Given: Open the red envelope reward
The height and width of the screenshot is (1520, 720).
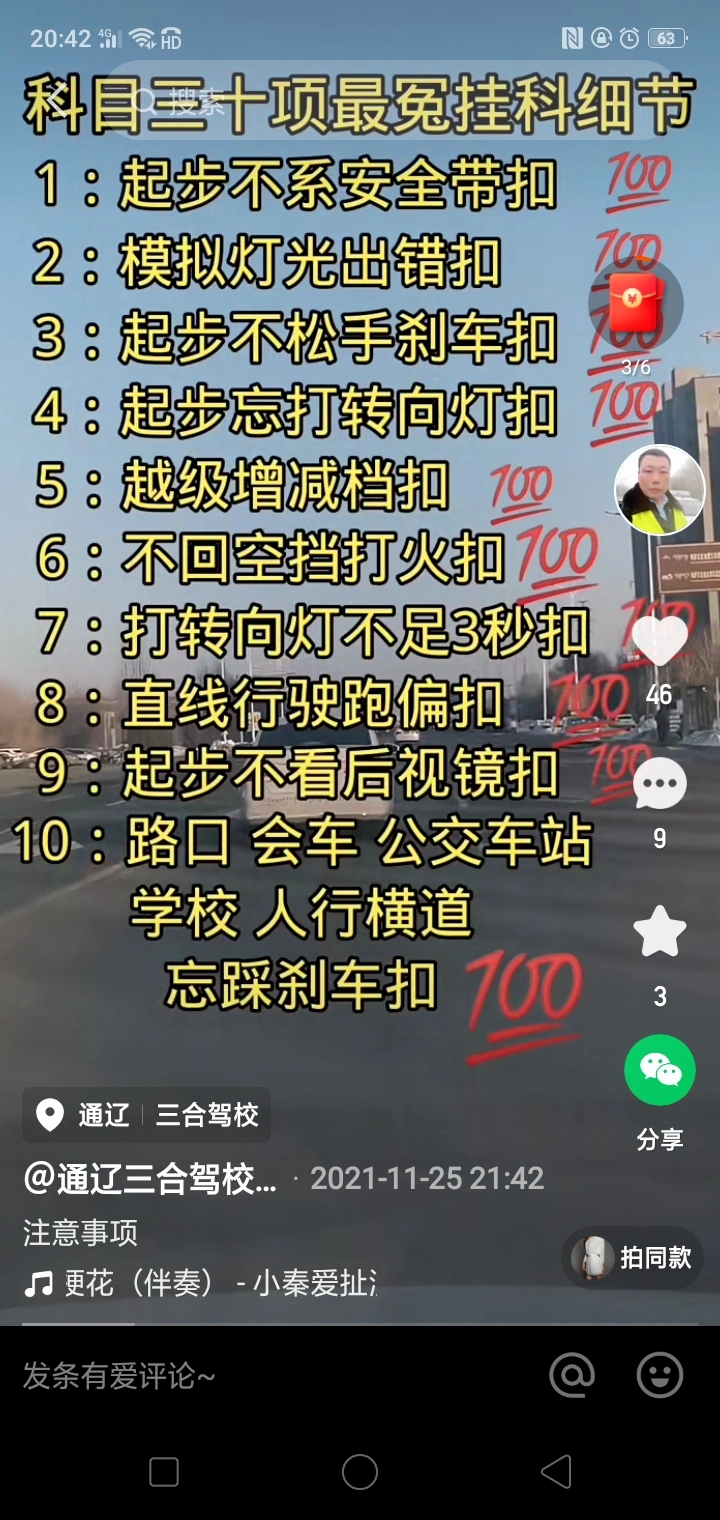Looking at the screenshot, I should click(636, 303).
